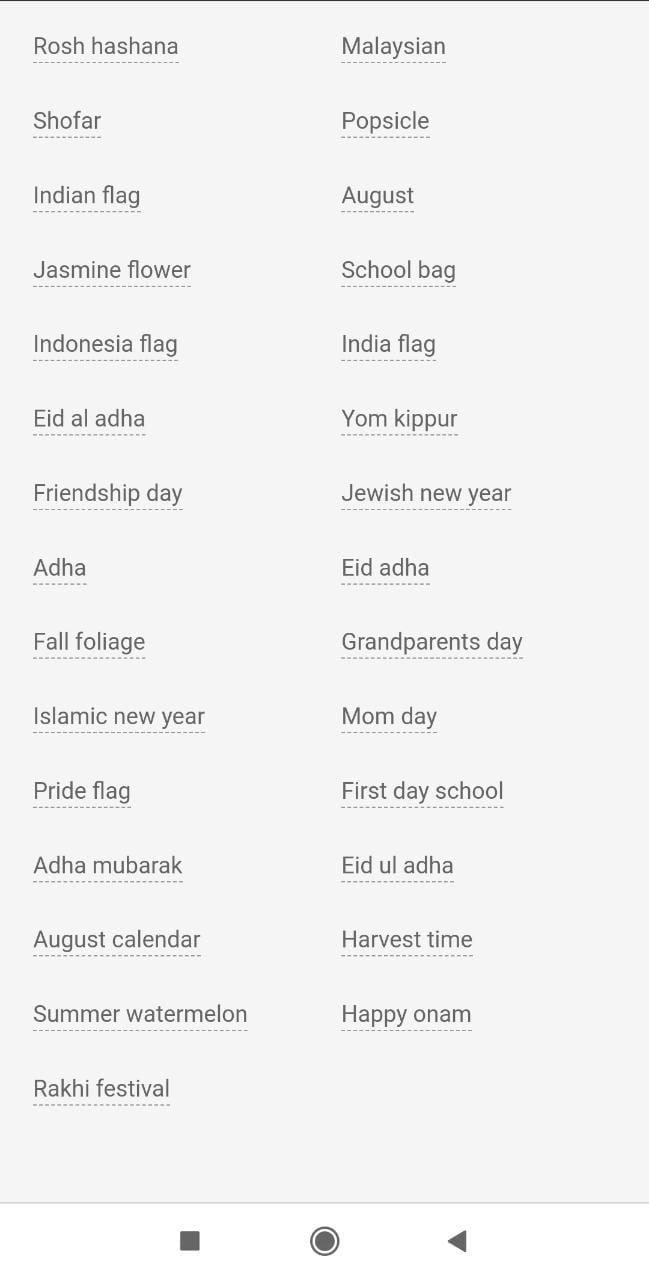This screenshot has height=1280, width=649.
Task: Open the Summer watermelon link
Action: click(140, 1014)
